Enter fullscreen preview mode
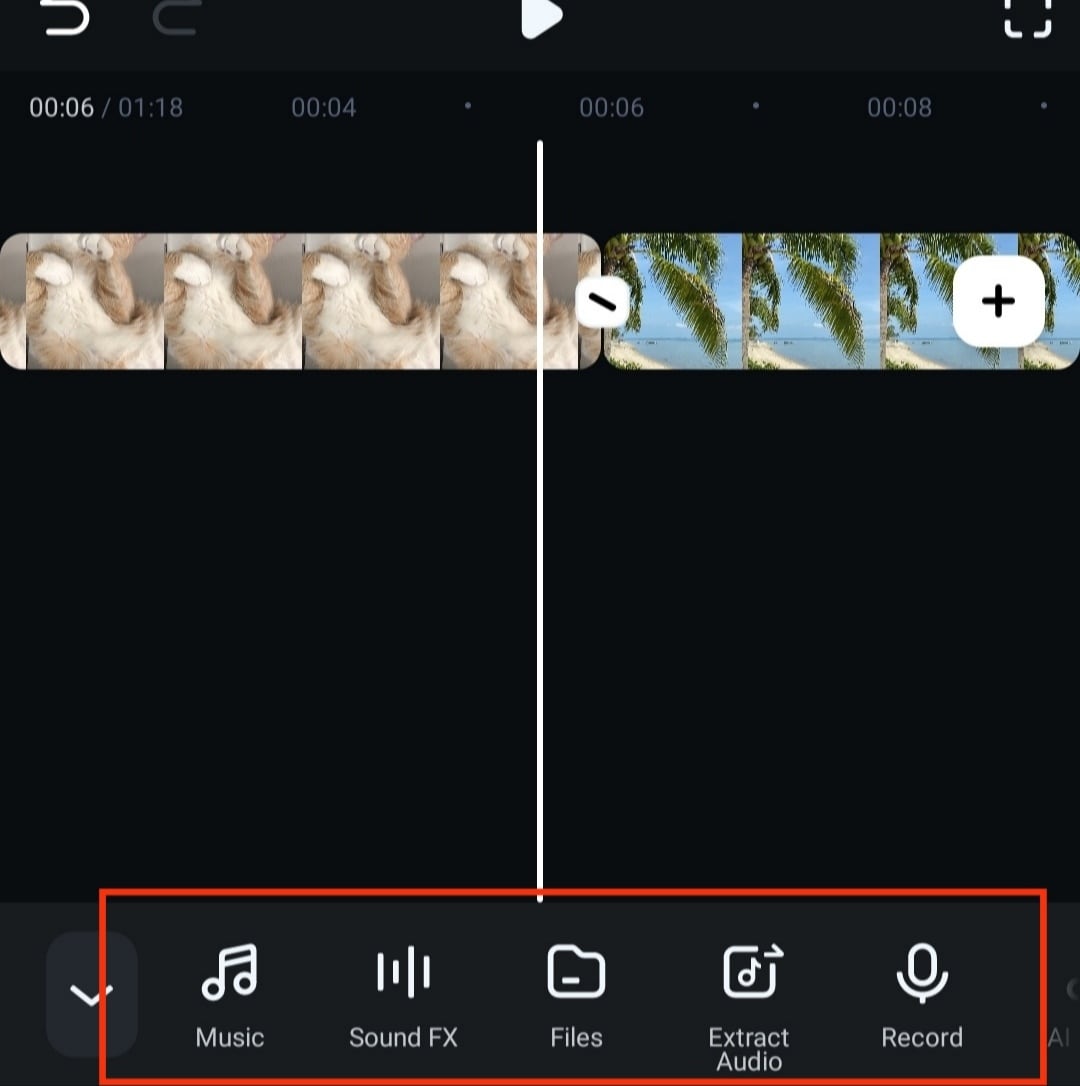 pos(1027,16)
